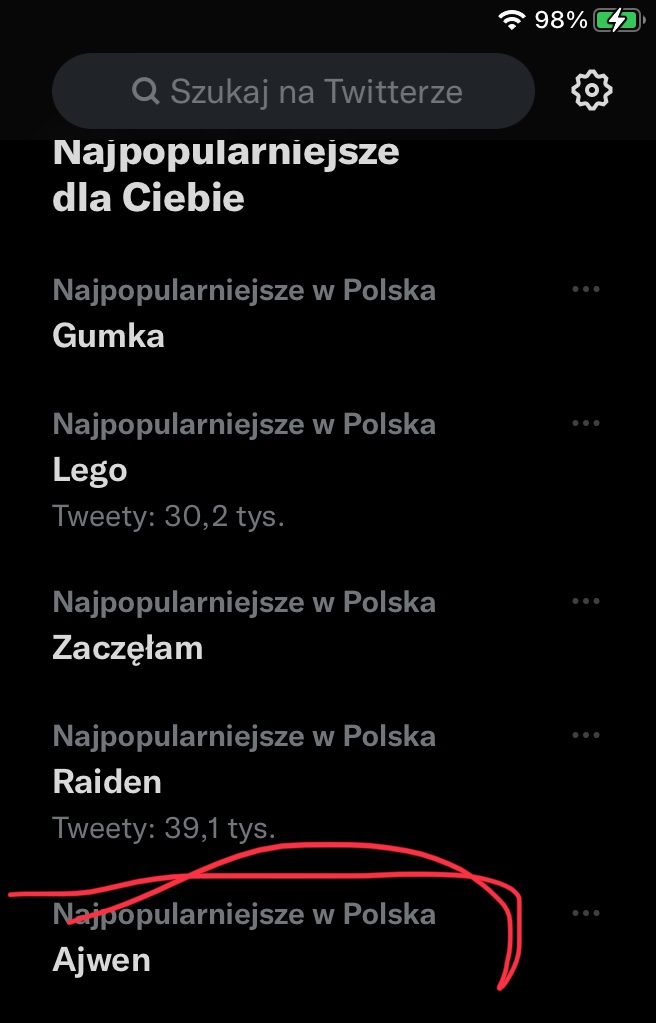Tap the three dots beside Zaczęłam
Screen dimensions: 656x1023
pos(585,602)
